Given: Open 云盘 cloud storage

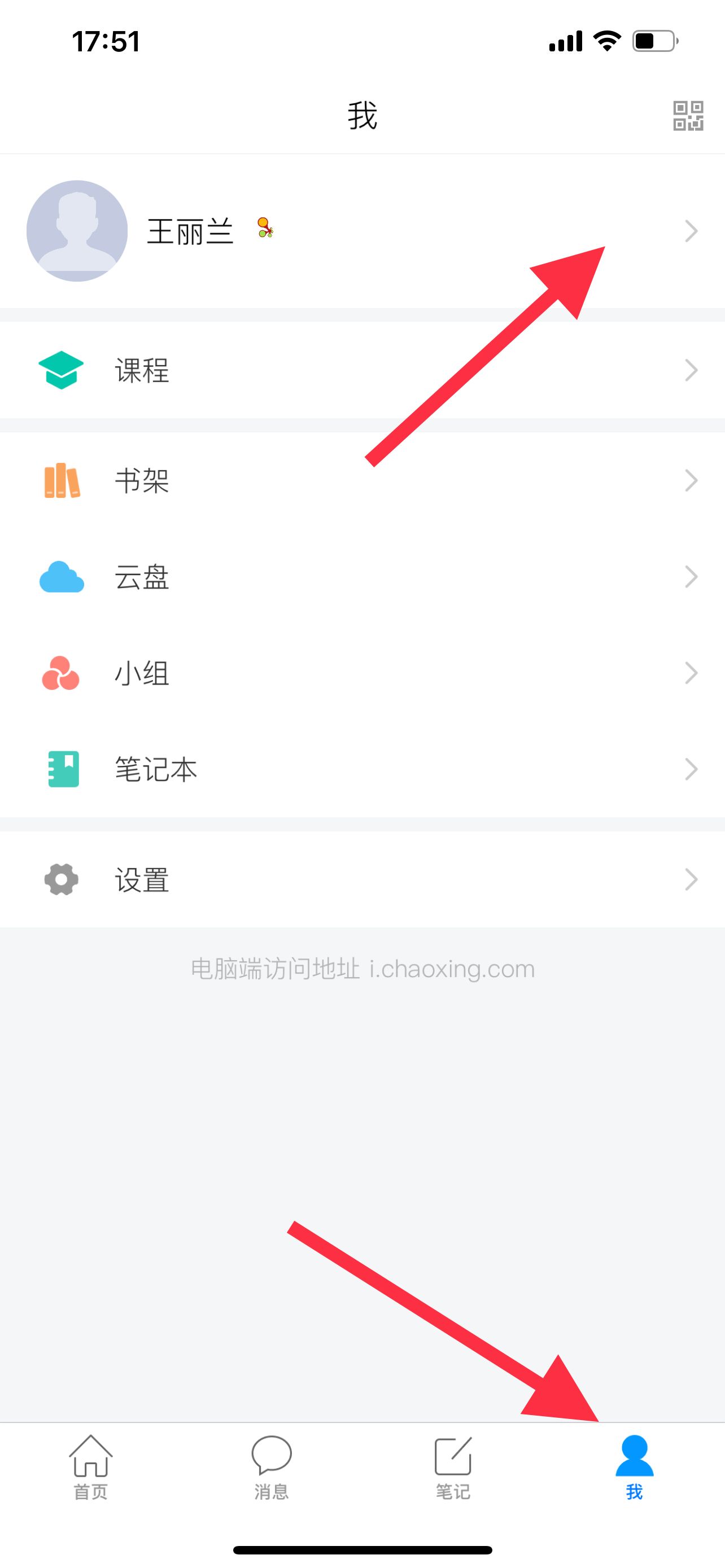Looking at the screenshot, I should point(141,577).
